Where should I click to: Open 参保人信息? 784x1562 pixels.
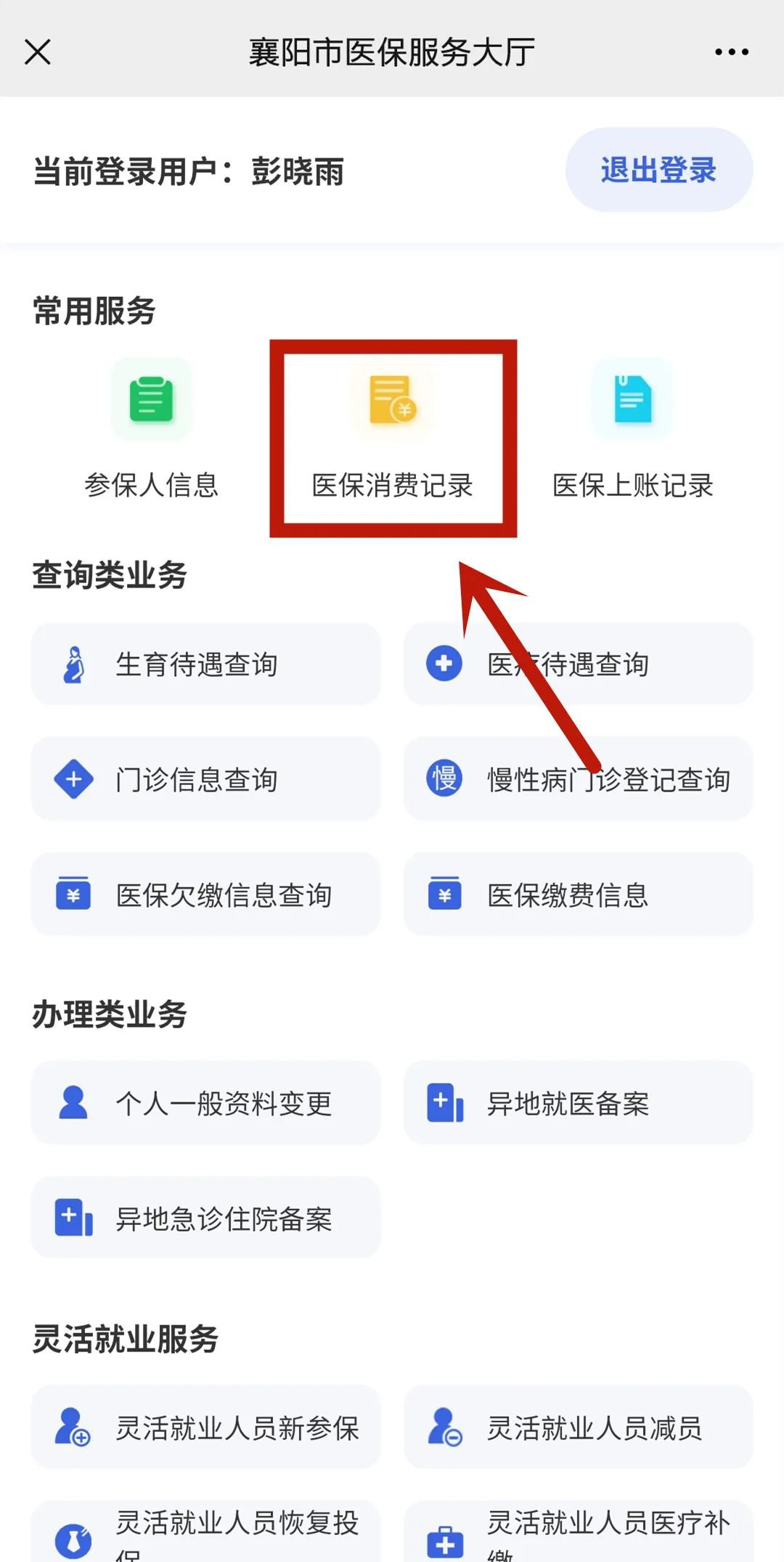(151, 430)
